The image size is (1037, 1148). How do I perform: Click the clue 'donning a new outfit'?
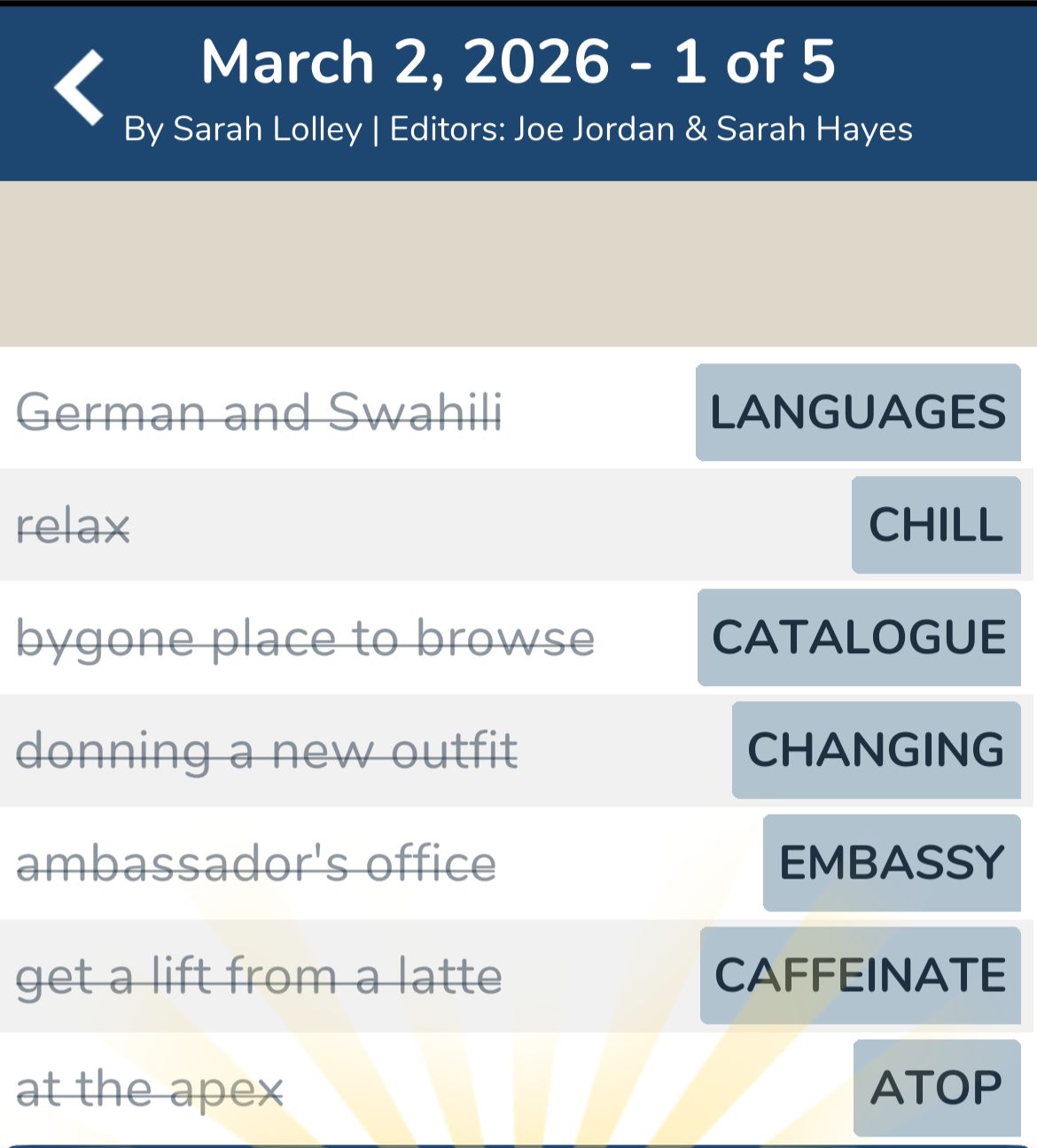pos(266,749)
